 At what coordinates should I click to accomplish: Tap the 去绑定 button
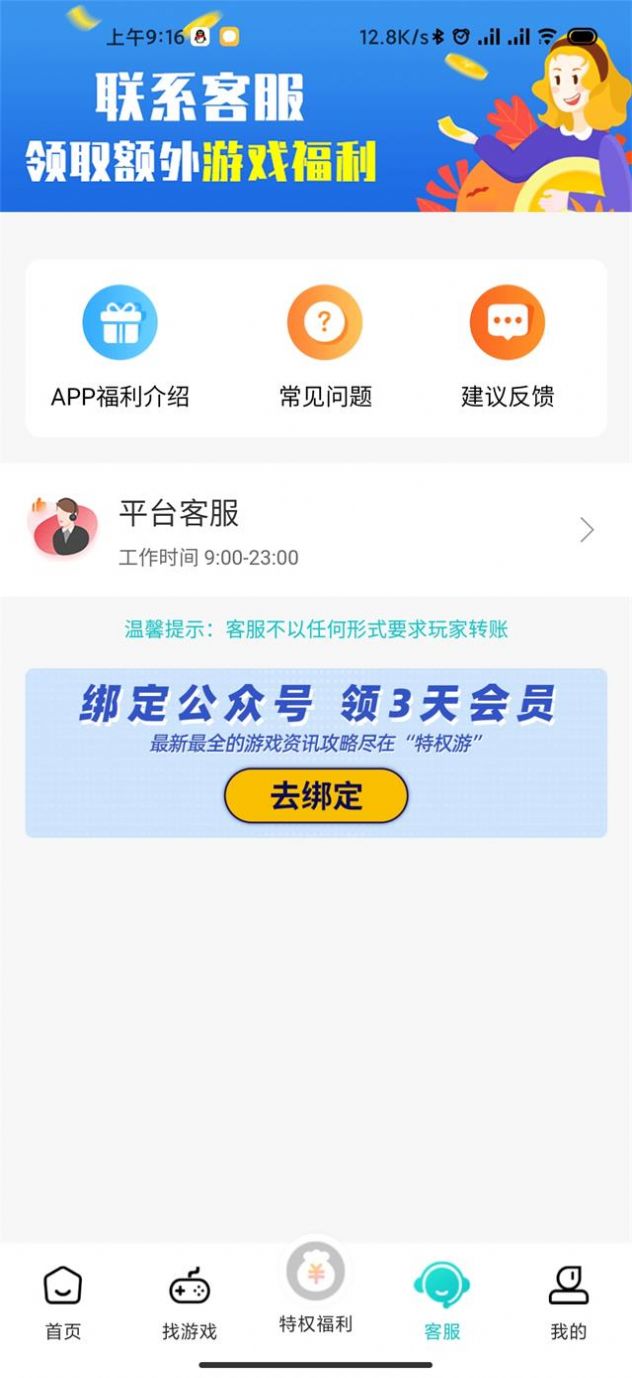tap(316, 796)
